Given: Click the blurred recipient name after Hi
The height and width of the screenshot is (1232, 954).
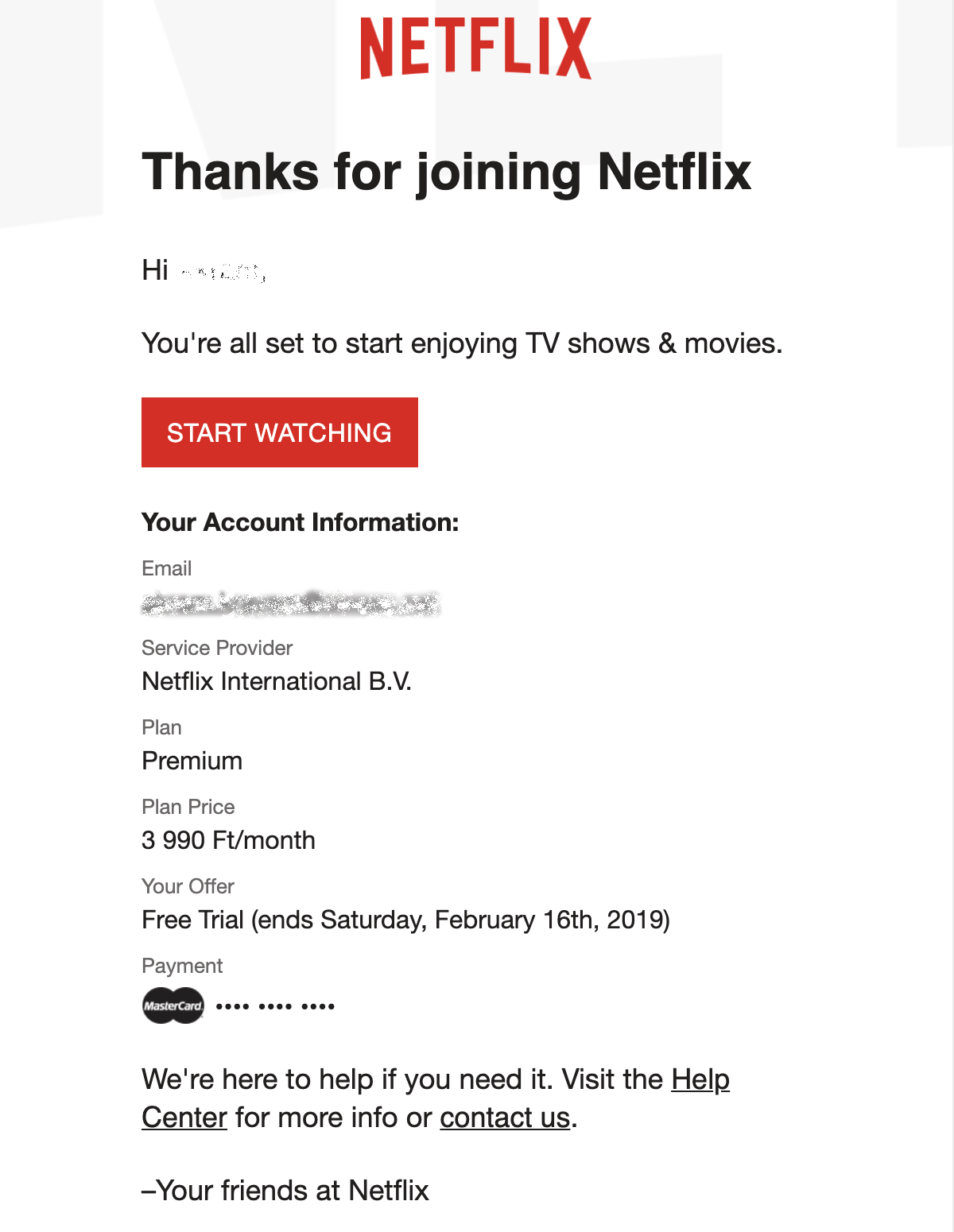Looking at the screenshot, I should 223,270.
